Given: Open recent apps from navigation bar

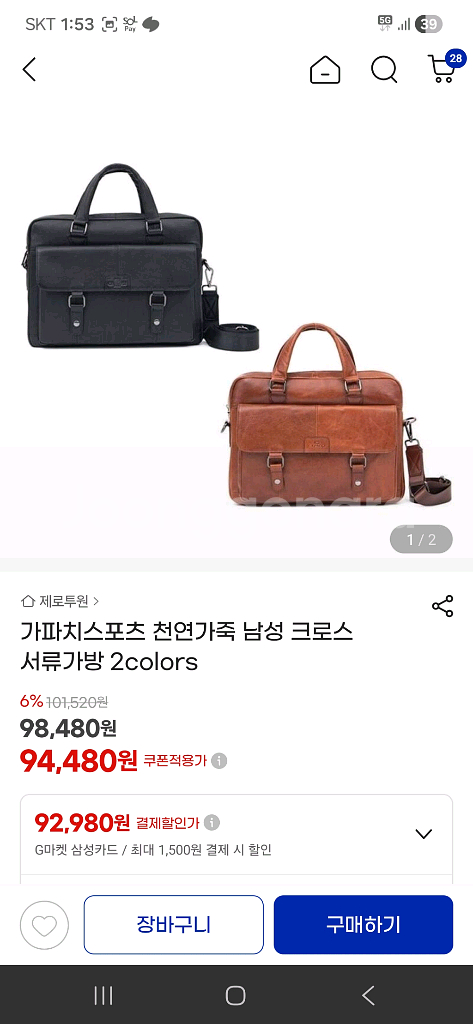Looking at the screenshot, I should point(103,995).
